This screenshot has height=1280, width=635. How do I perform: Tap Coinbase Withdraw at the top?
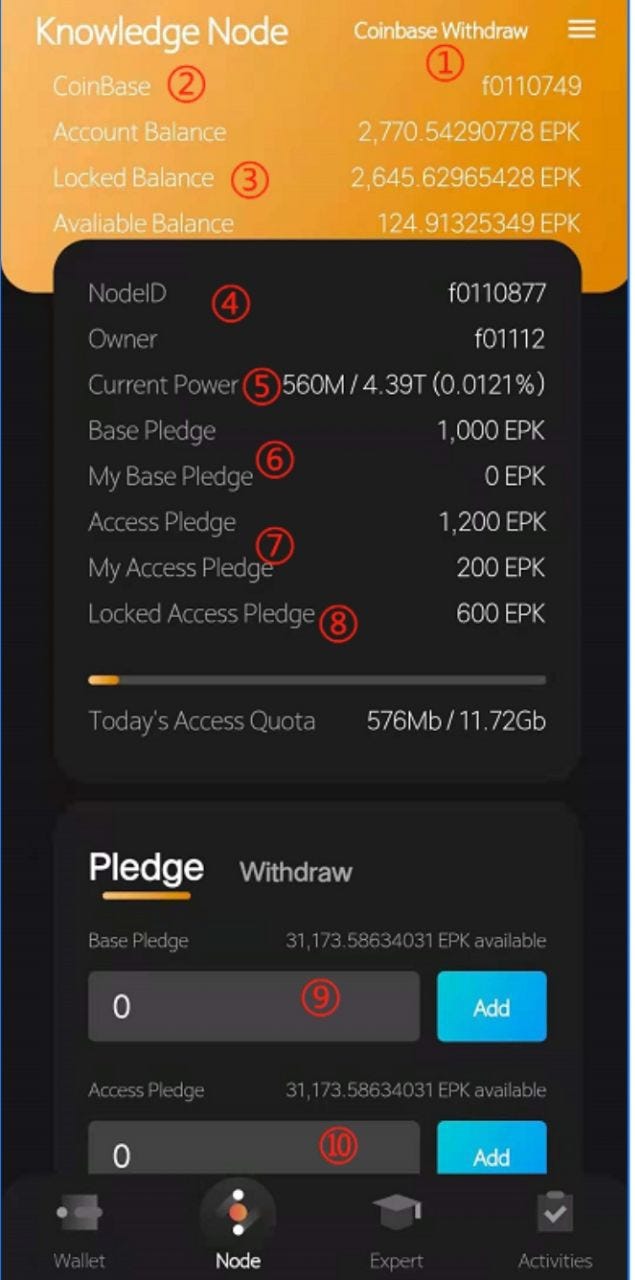(x=440, y=31)
